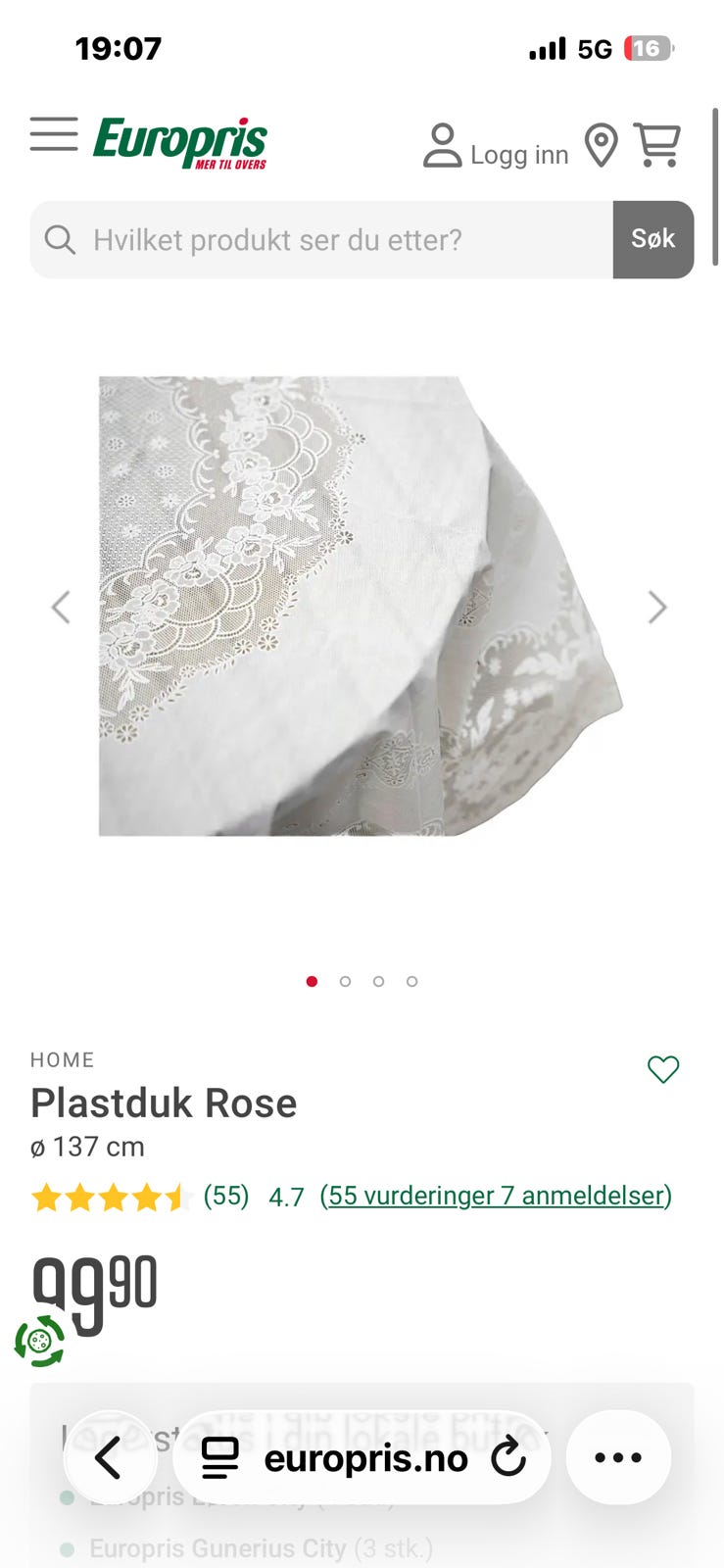Show the next product image
The height and width of the screenshot is (1568, 724).
click(x=657, y=608)
